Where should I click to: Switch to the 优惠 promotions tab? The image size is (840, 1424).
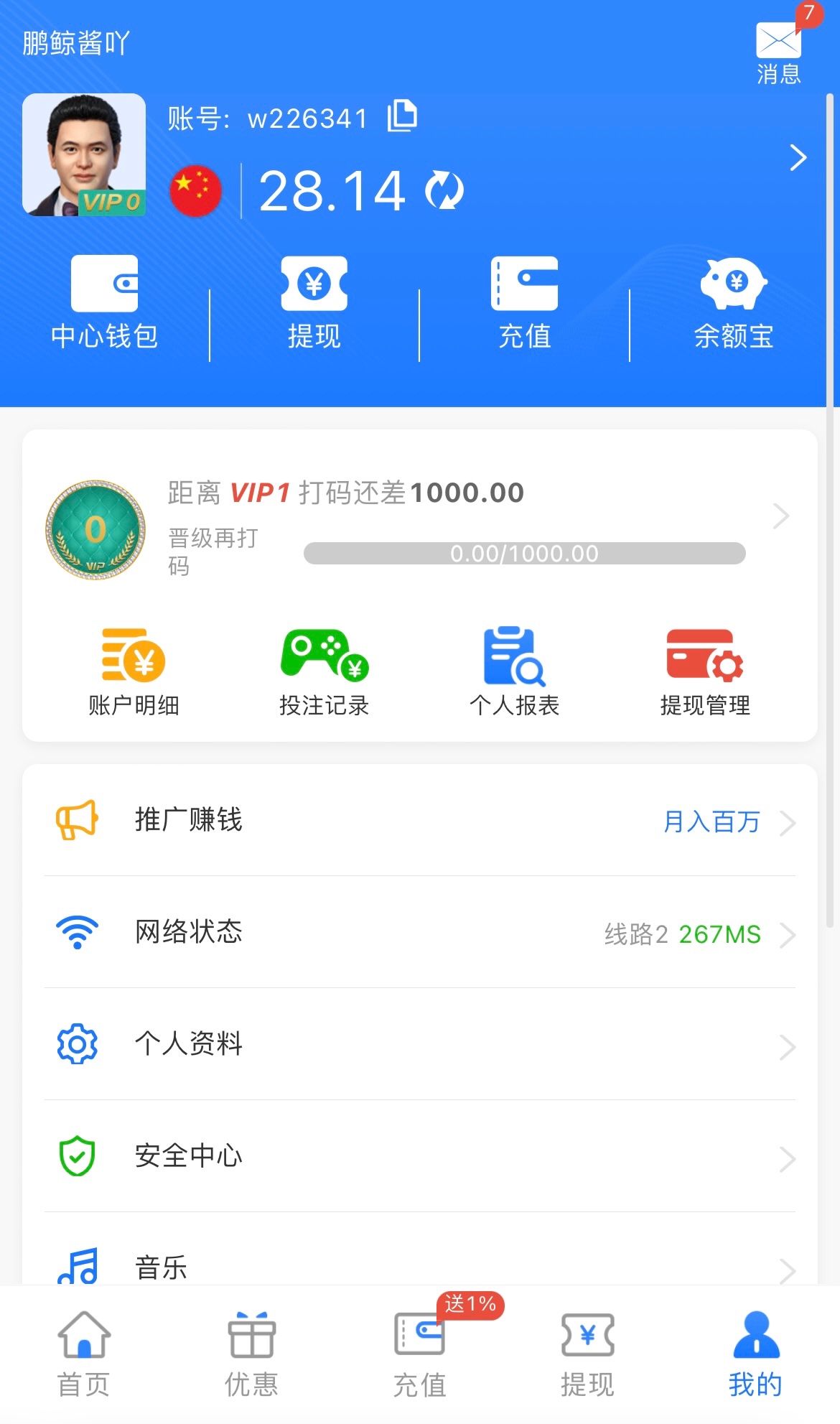coord(251,1354)
